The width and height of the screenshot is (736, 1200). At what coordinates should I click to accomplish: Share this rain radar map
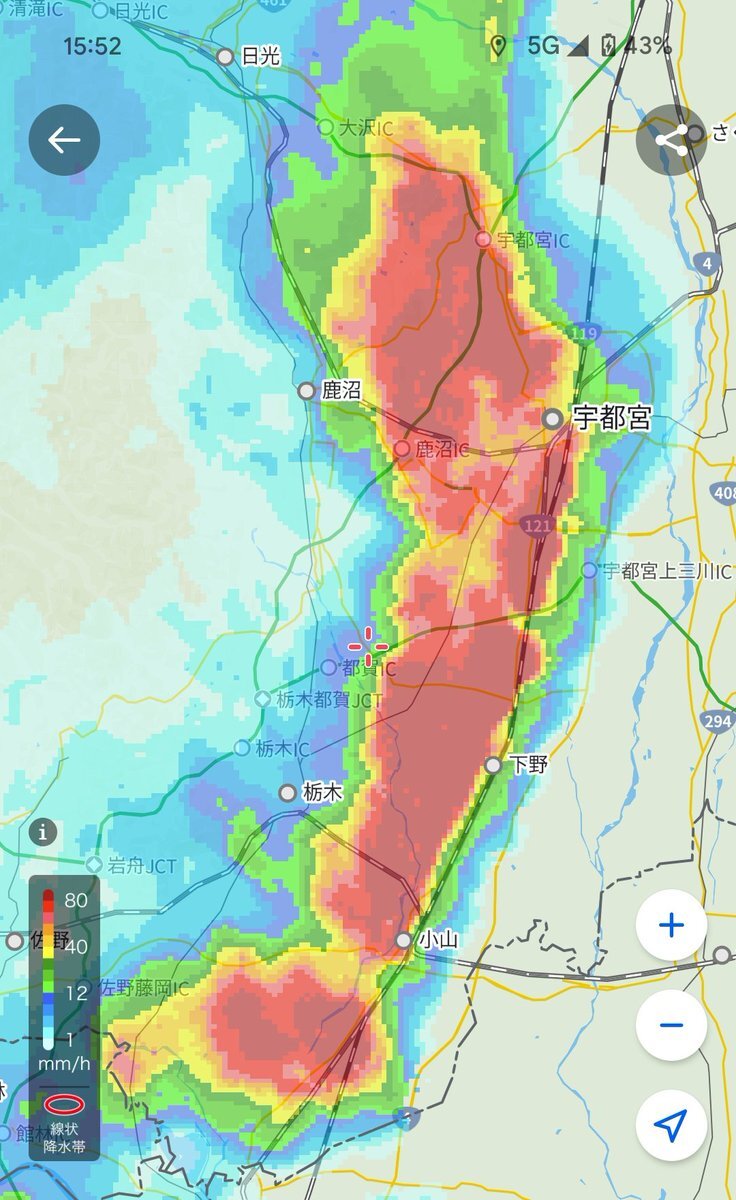coord(671,140)
